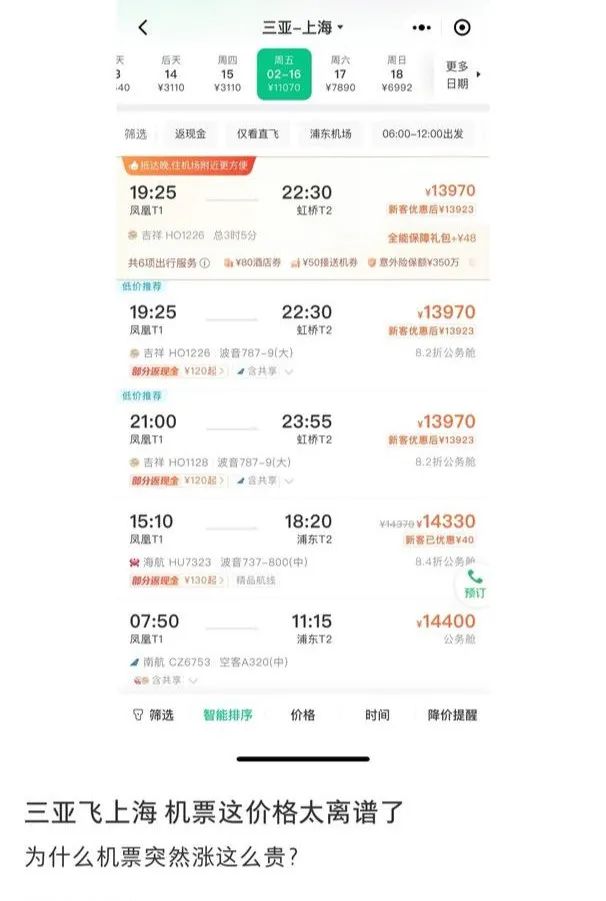Set up 降价提醒 price alert

452,715
